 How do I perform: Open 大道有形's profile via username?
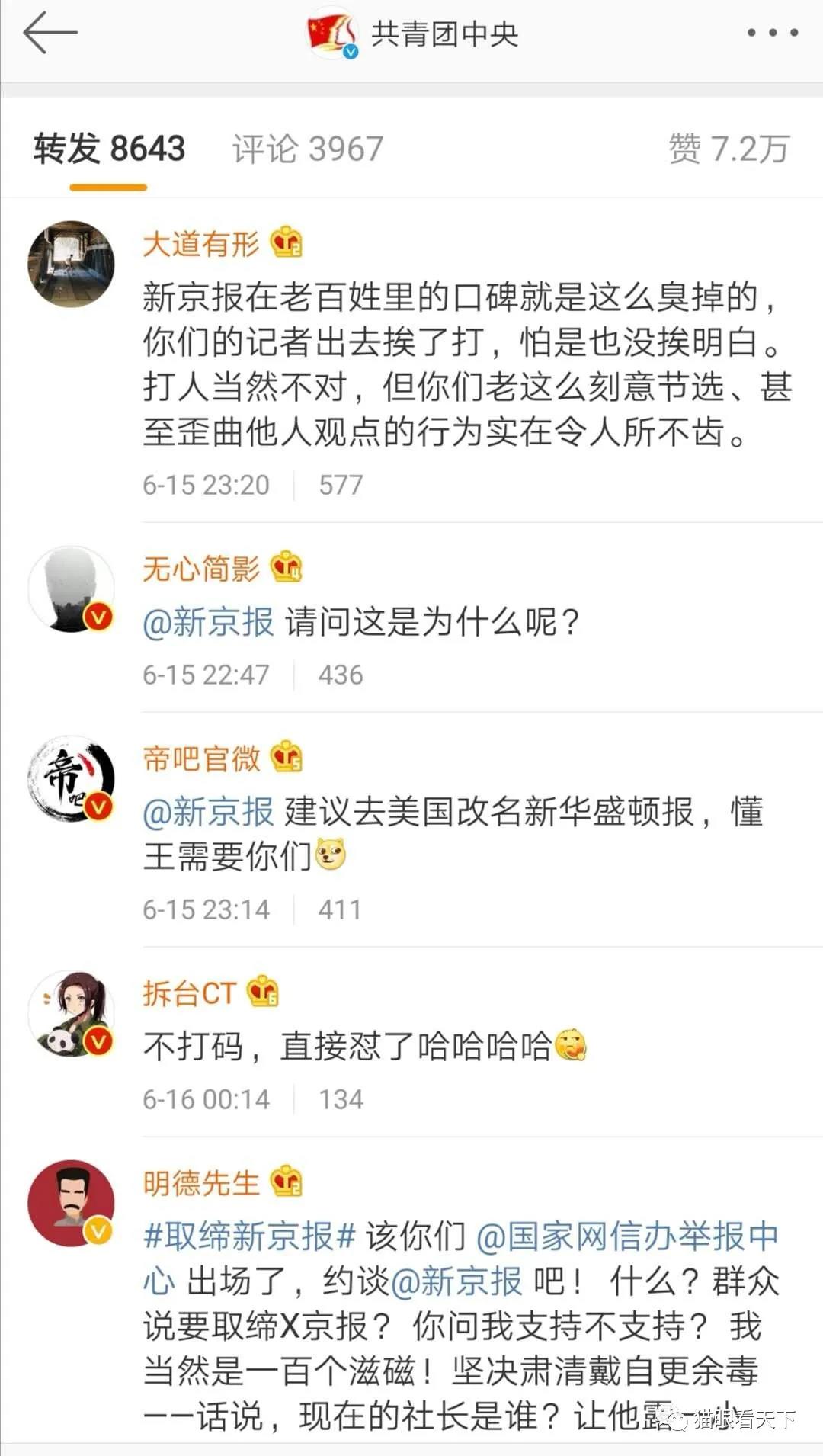(x=201, y=244)
